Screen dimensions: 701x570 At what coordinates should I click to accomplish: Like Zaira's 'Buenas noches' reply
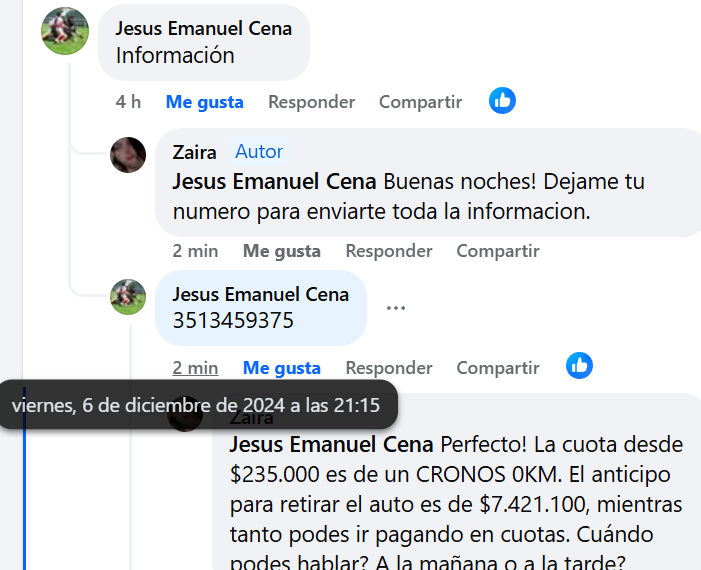point(281,251)
